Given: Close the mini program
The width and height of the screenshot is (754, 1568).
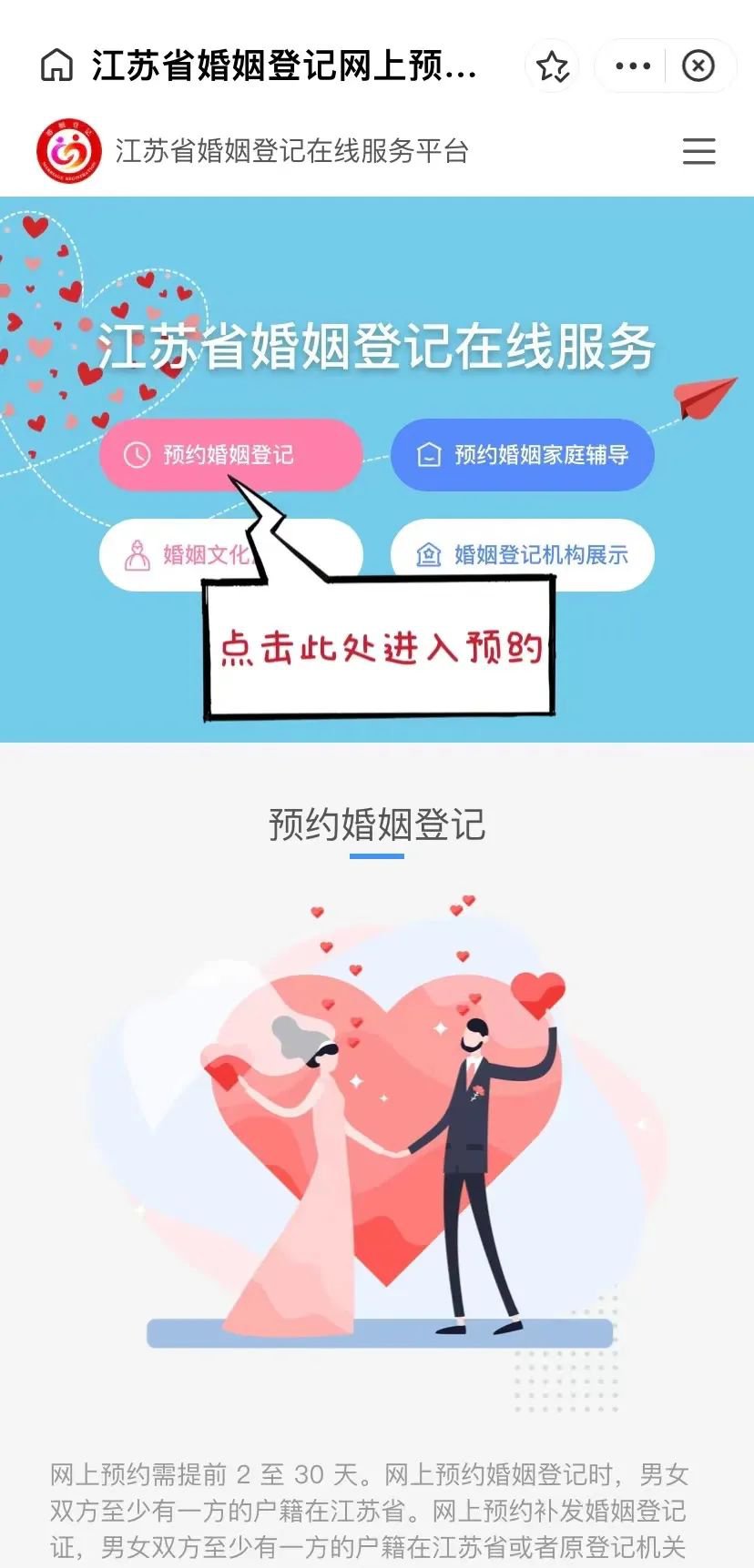Looking at the screenshot, I should [x=698, y=66].
